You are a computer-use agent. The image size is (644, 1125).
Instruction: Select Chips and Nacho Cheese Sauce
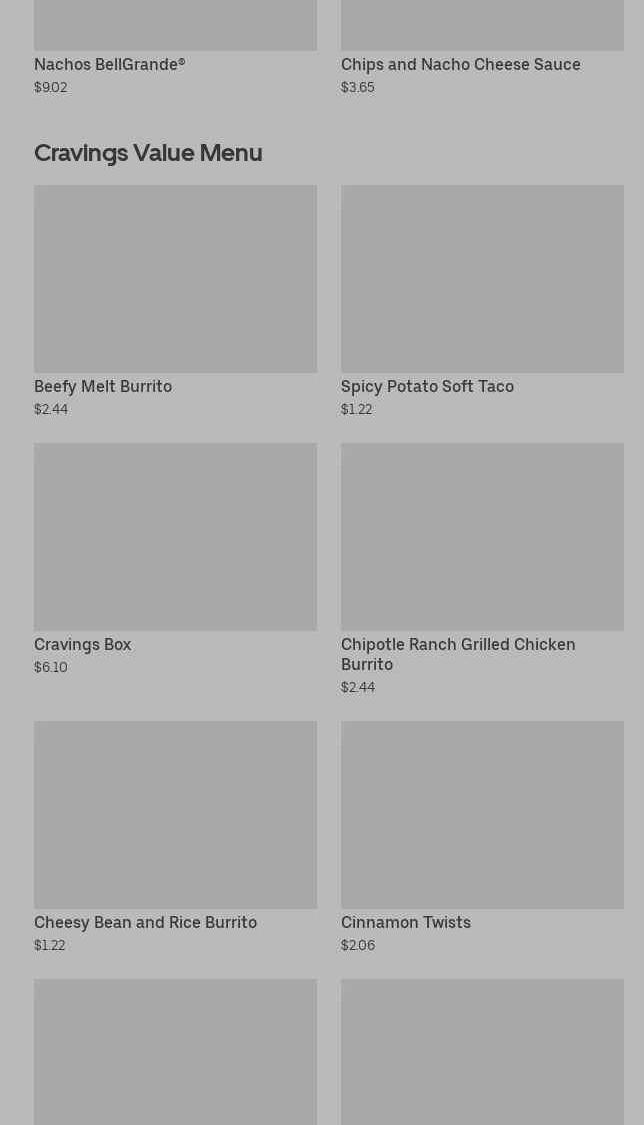[x=482, y=48]
